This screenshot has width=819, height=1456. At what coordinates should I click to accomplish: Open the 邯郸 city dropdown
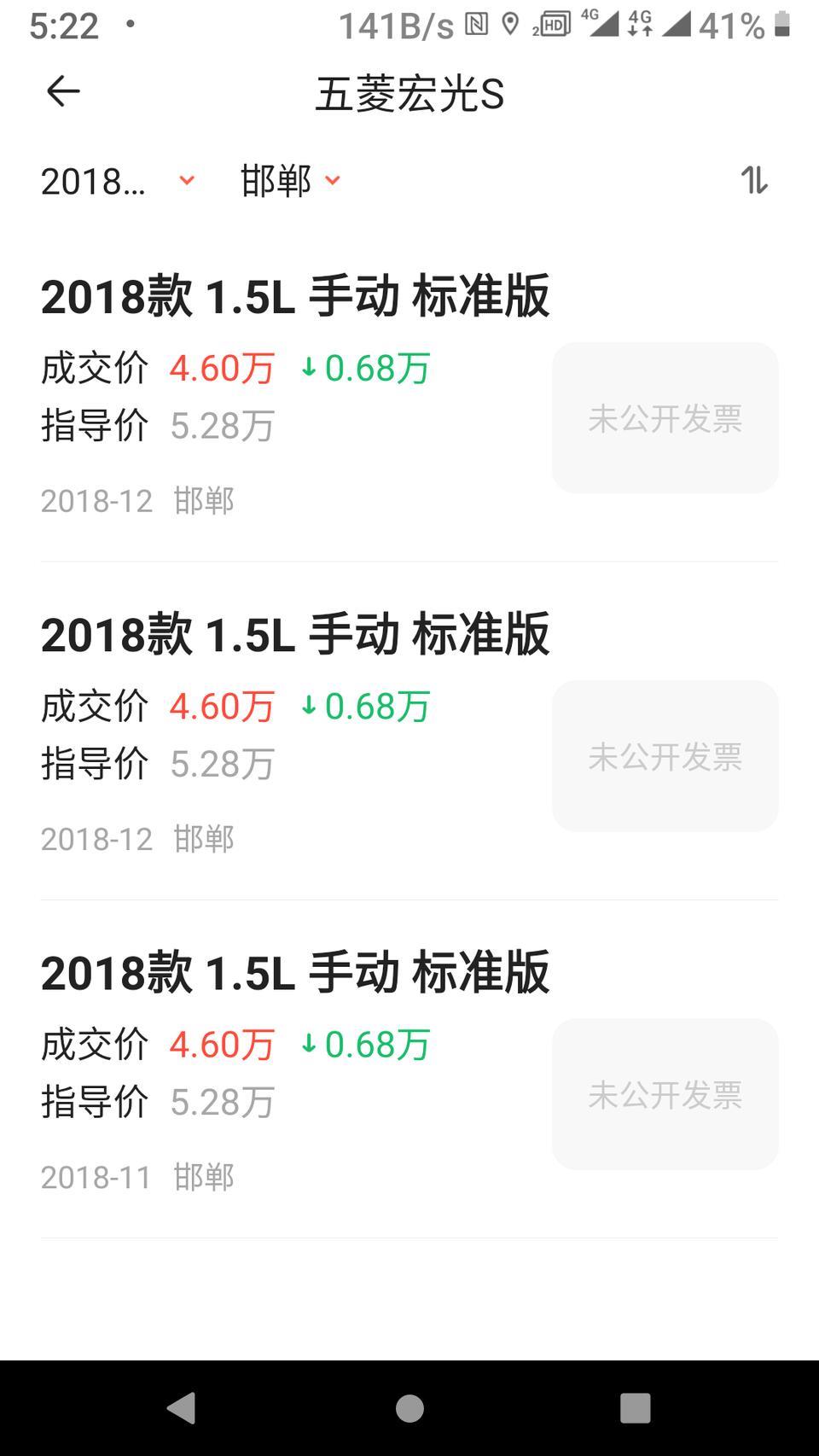point(291,181)
